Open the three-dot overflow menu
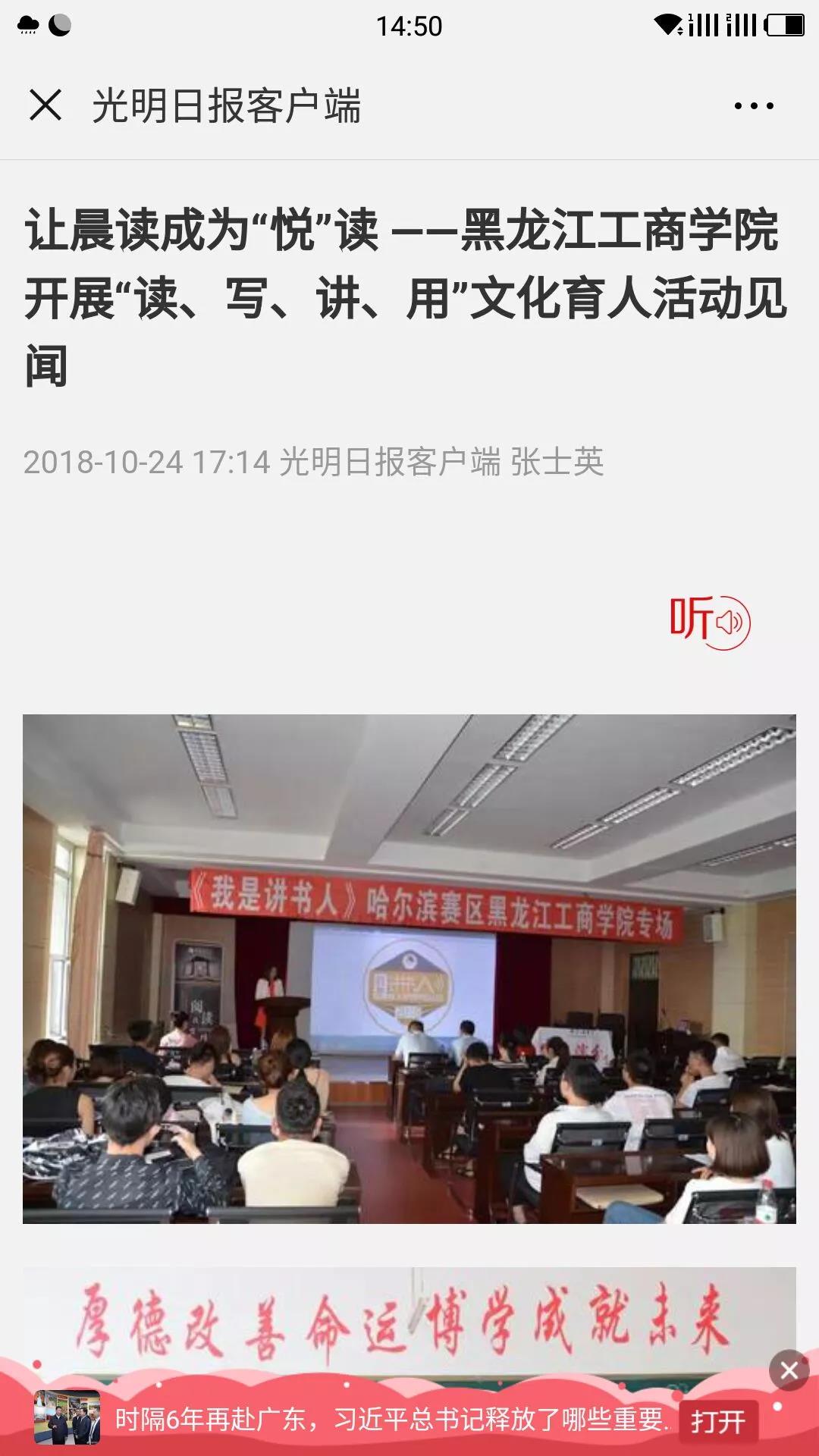Screen dimensions: 819x1456 [x=754, y=105]
